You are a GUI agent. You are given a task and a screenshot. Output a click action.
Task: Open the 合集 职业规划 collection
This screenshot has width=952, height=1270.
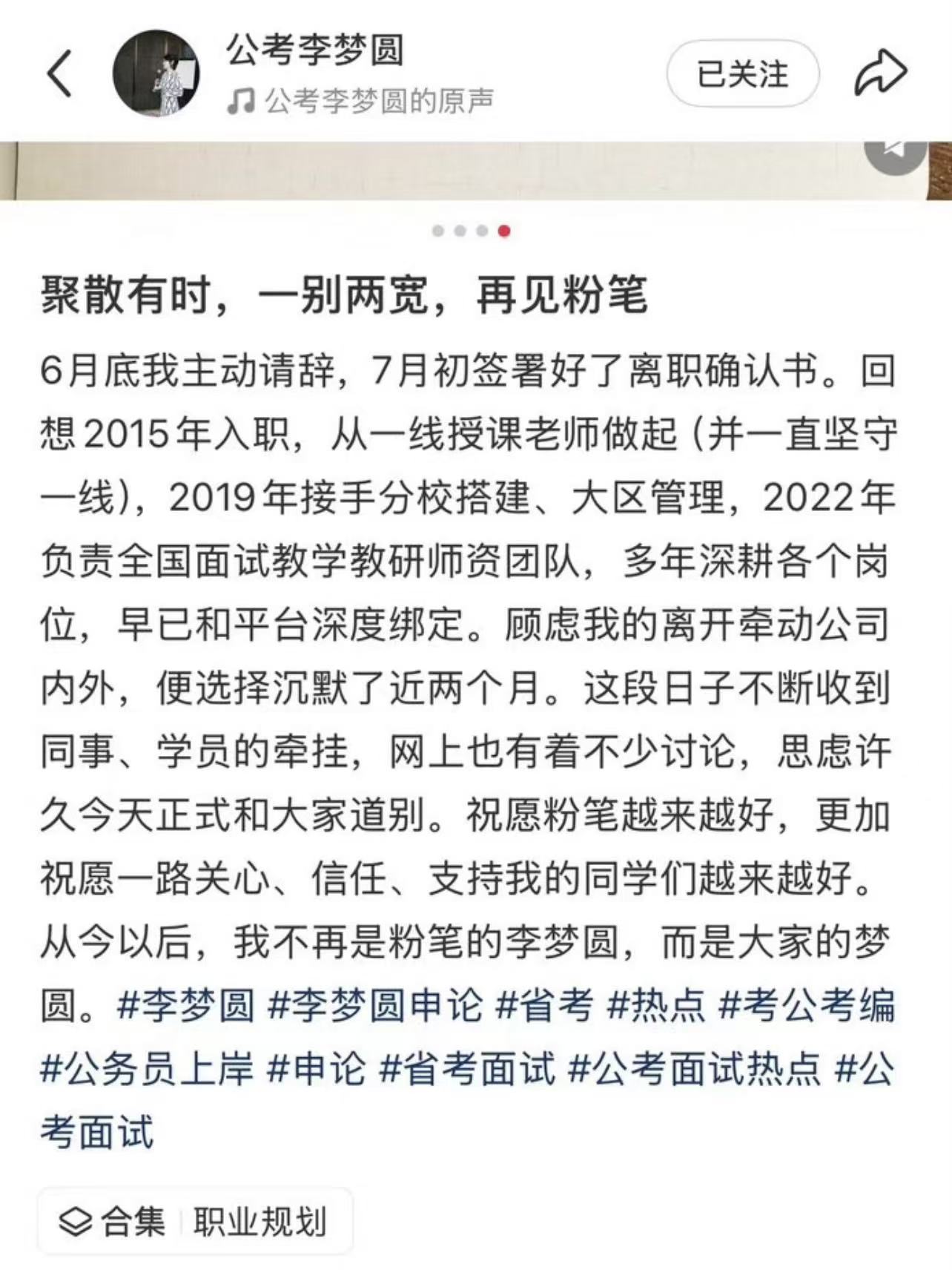pyautogui.click(x=195, y=1222)
